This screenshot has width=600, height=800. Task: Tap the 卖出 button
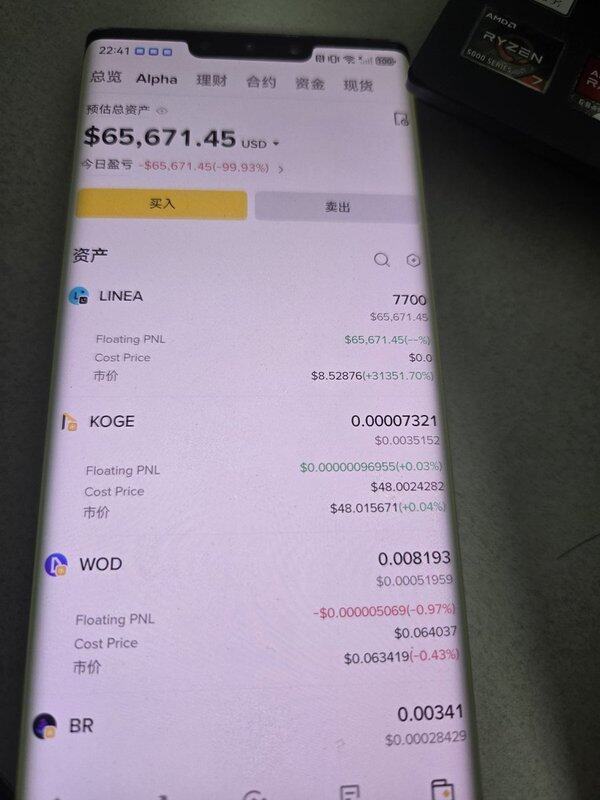pos(337,207)
